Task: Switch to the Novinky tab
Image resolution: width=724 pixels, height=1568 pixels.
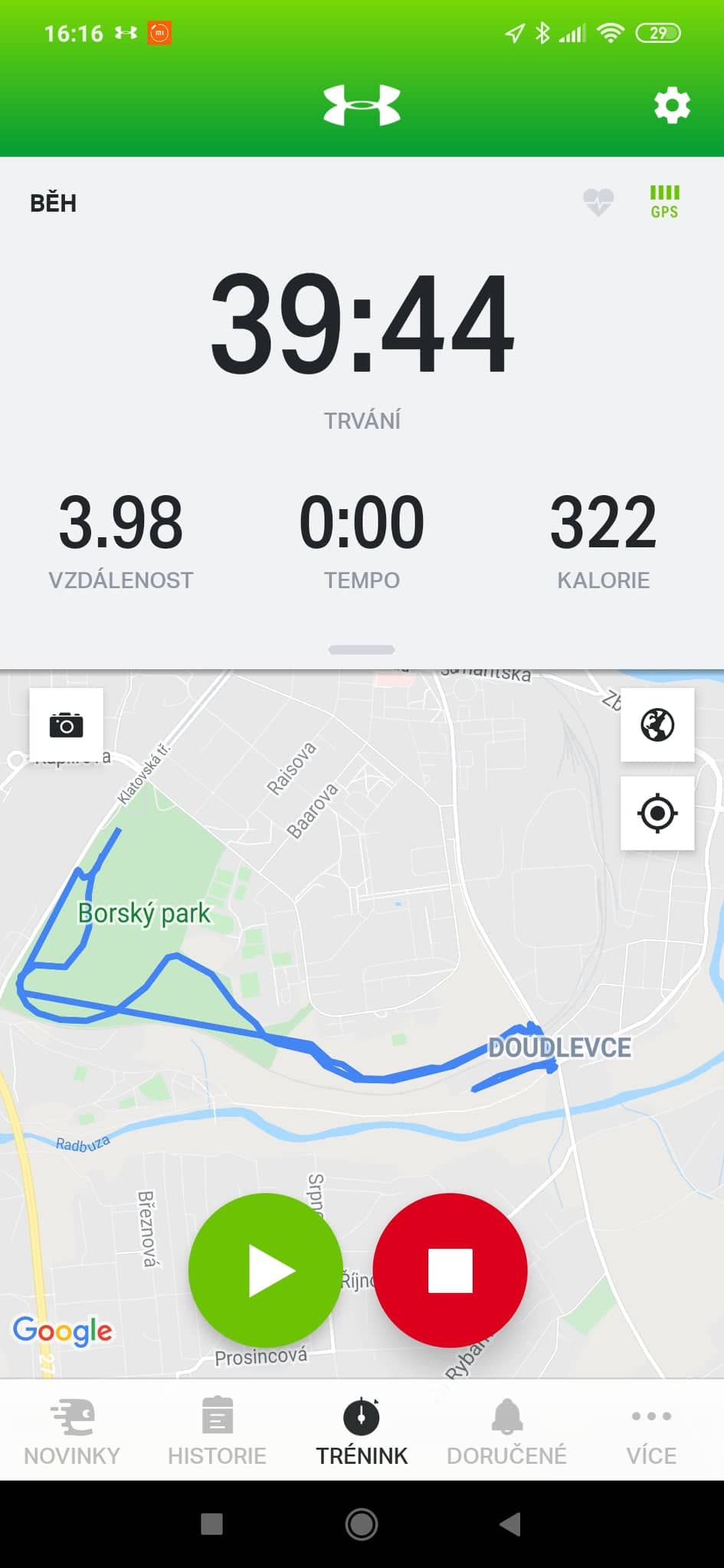Action: point(72,1430)
